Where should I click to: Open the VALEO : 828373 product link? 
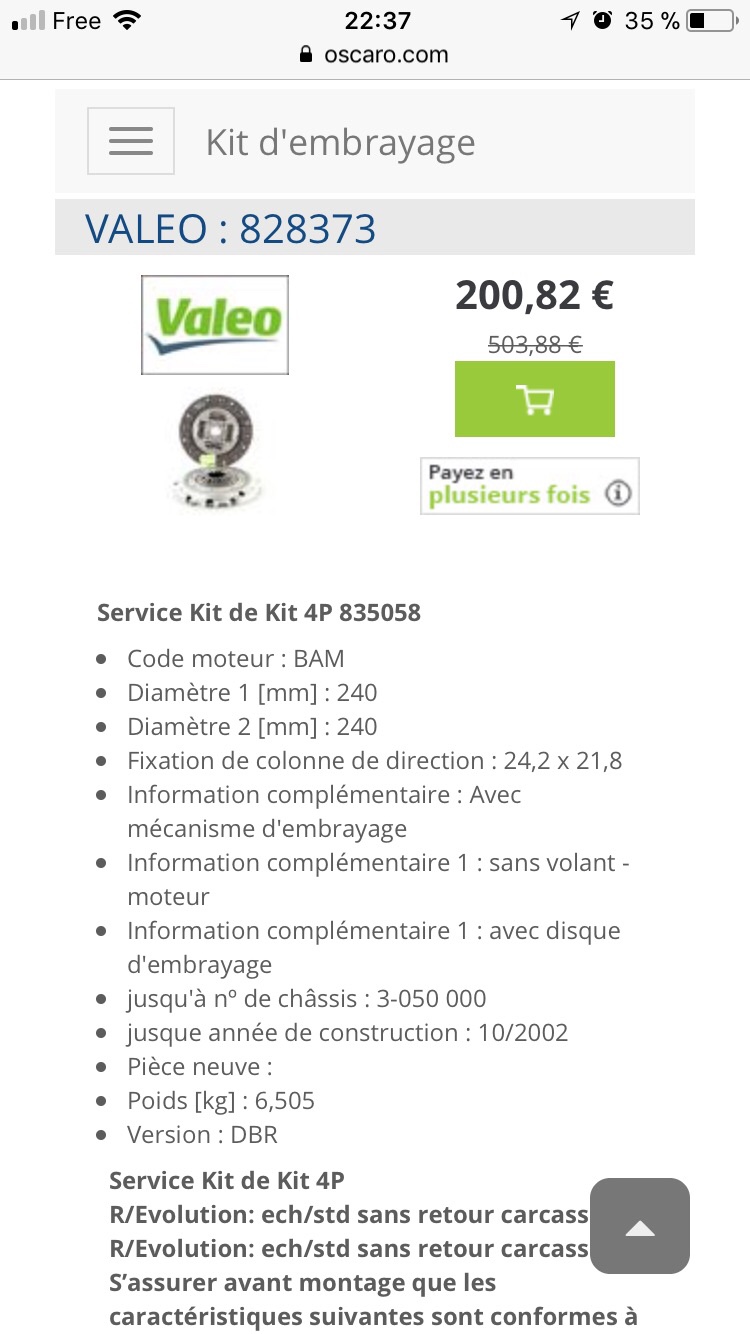[231, 229]
